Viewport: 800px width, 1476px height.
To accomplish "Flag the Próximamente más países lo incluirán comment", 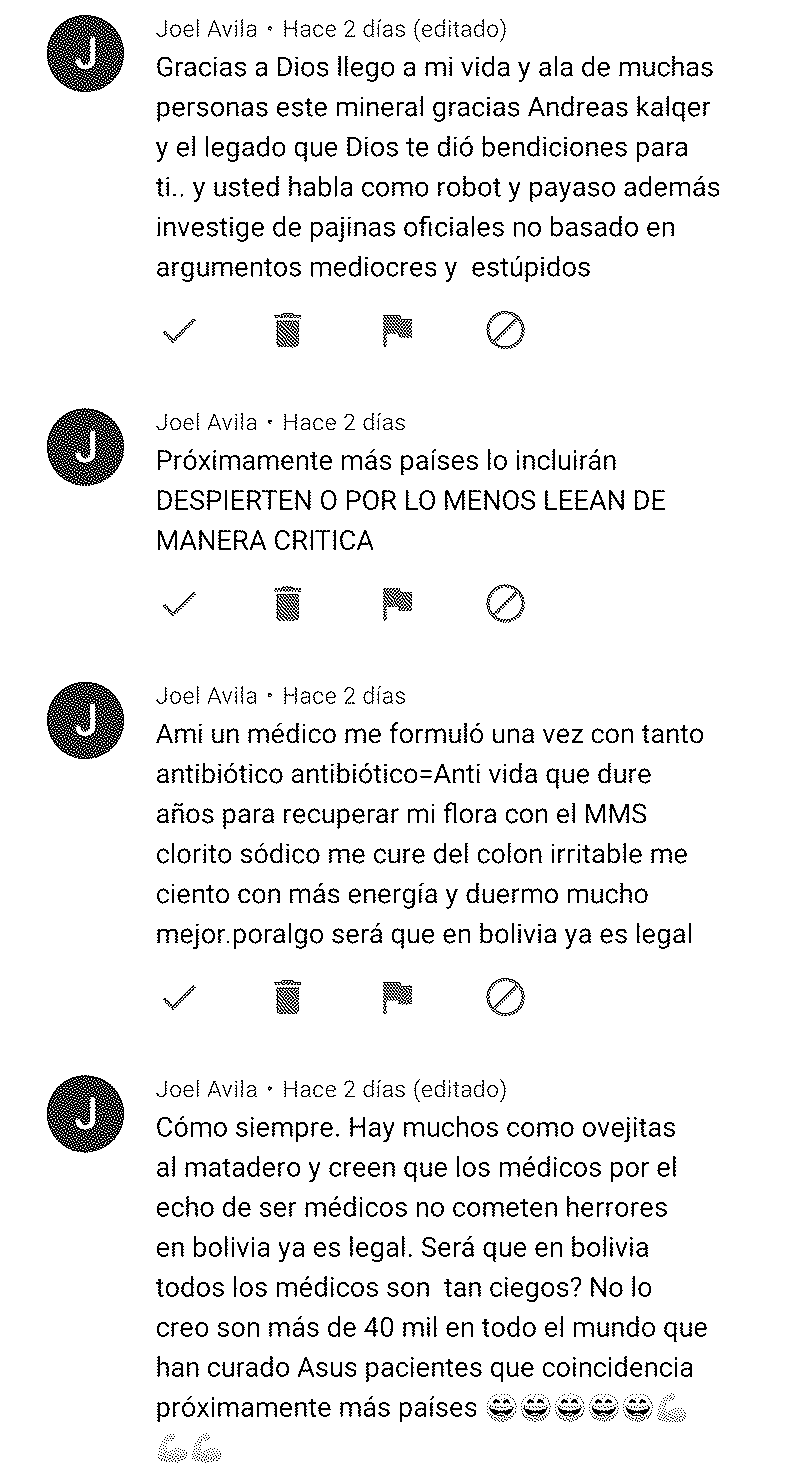I will coord(398,603).
